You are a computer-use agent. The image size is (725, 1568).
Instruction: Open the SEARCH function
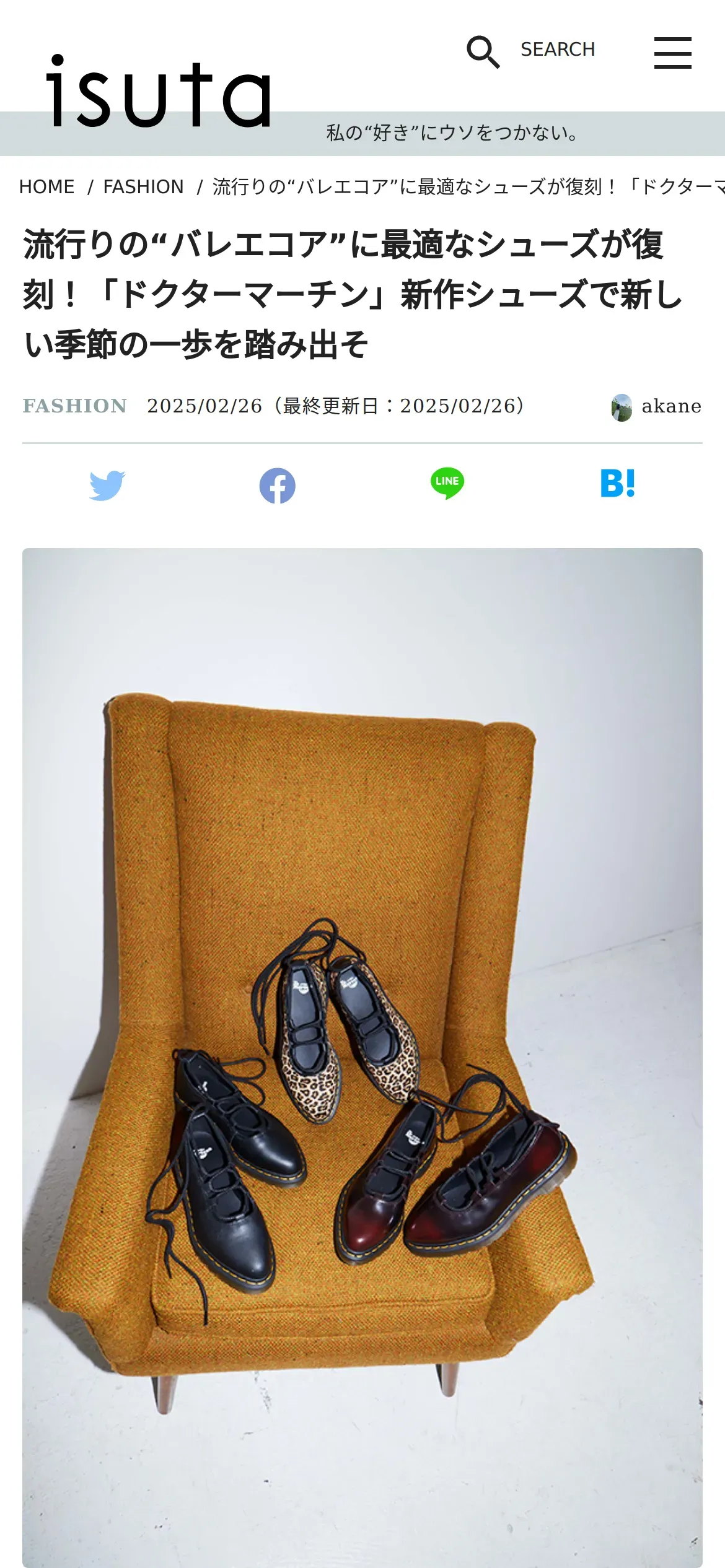(530, 51)
